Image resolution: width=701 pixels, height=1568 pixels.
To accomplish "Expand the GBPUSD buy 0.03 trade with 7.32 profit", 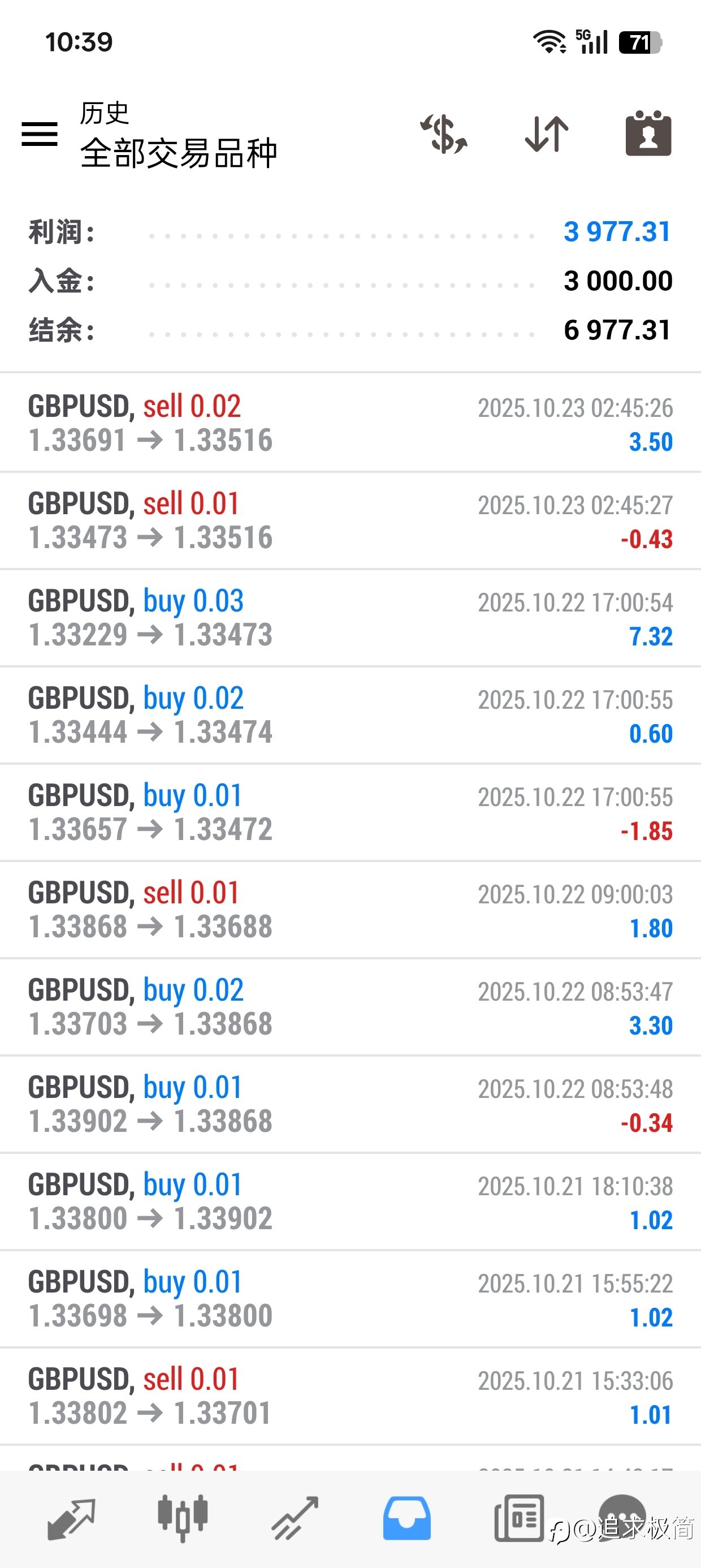I will tap(350, 618).
